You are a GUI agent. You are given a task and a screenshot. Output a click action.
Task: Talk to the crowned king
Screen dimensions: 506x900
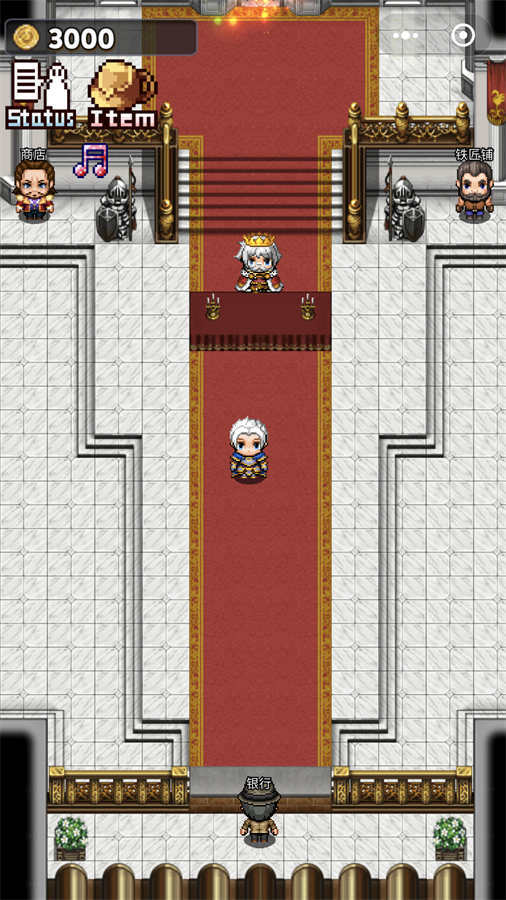(259, 263)
